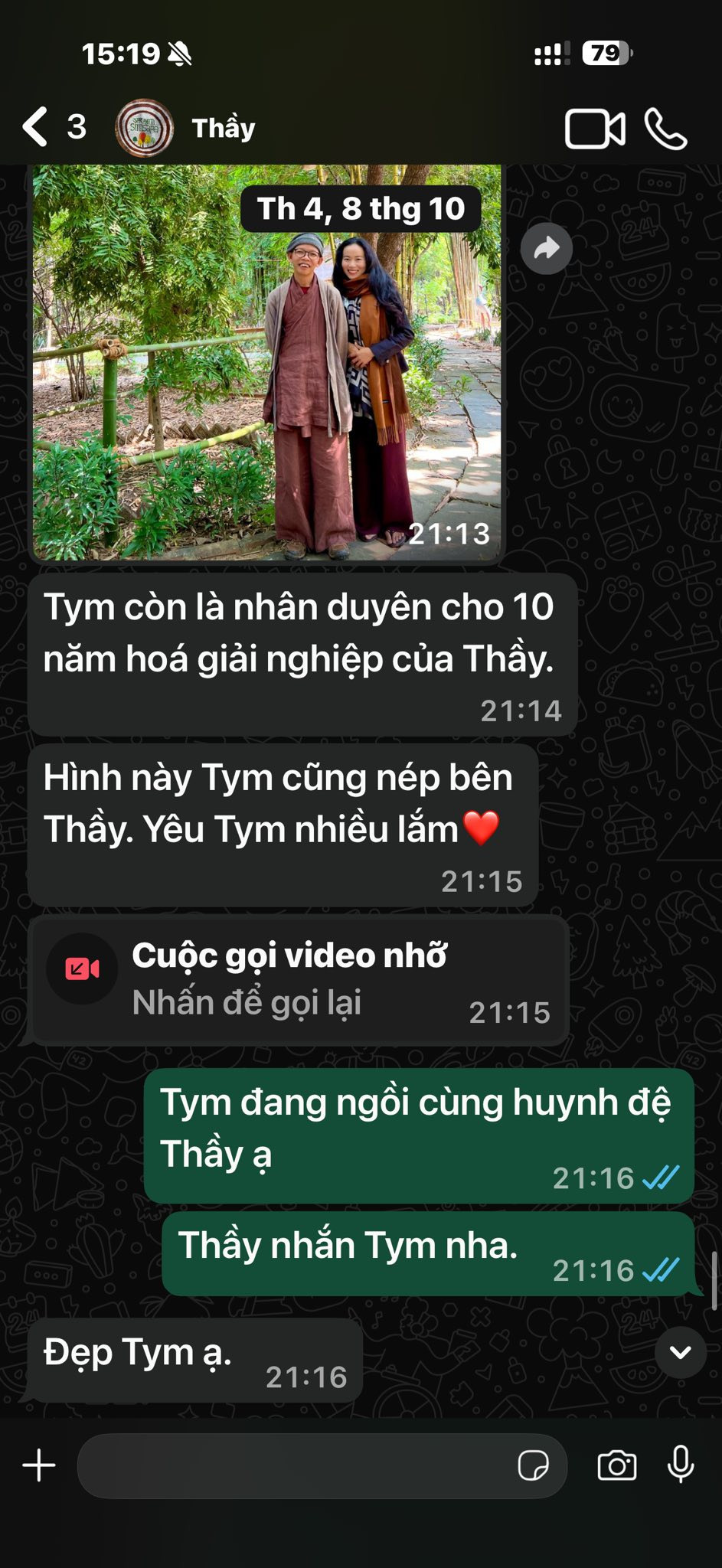The image size is (722, 1568).
Task: Open the camera to take a photo
Action: (x=616, y=1465)
